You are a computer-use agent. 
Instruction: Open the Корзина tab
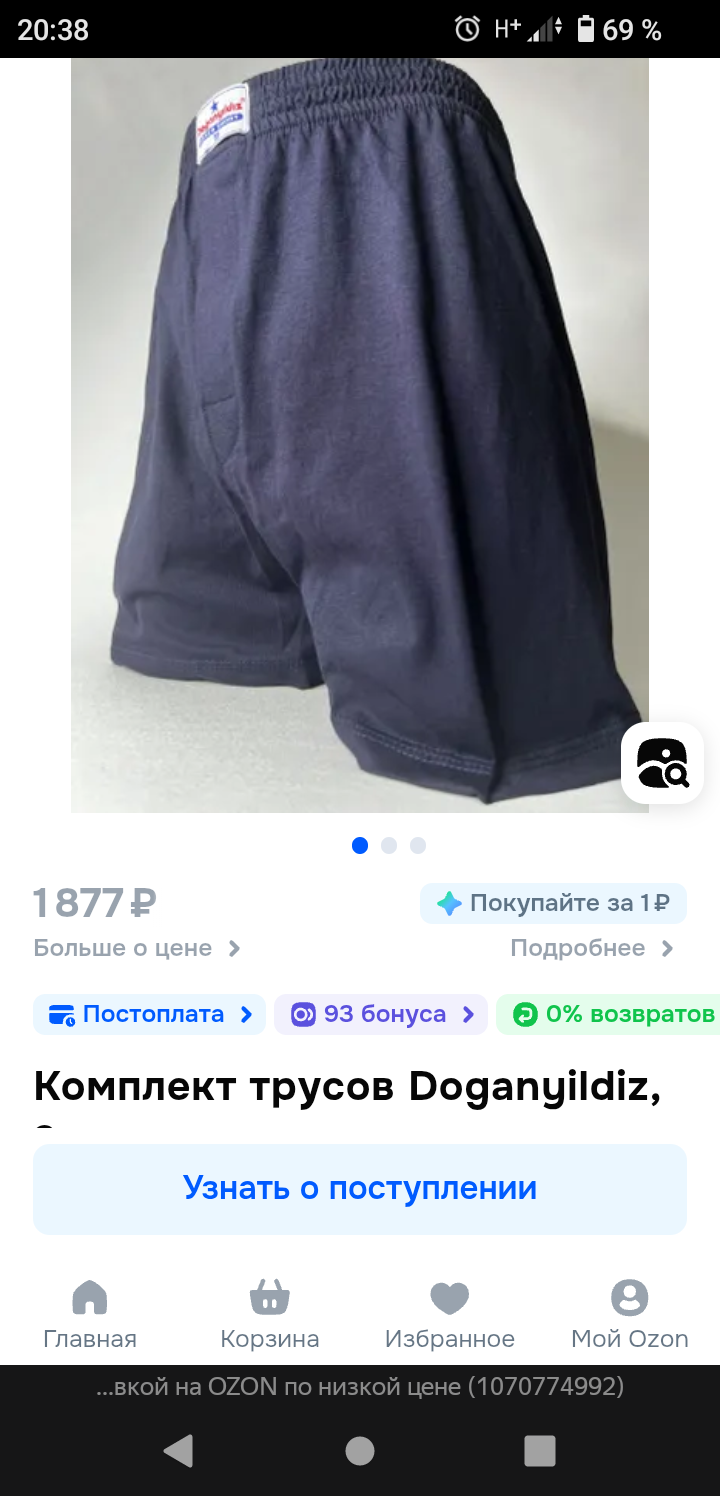[270, 1315]
